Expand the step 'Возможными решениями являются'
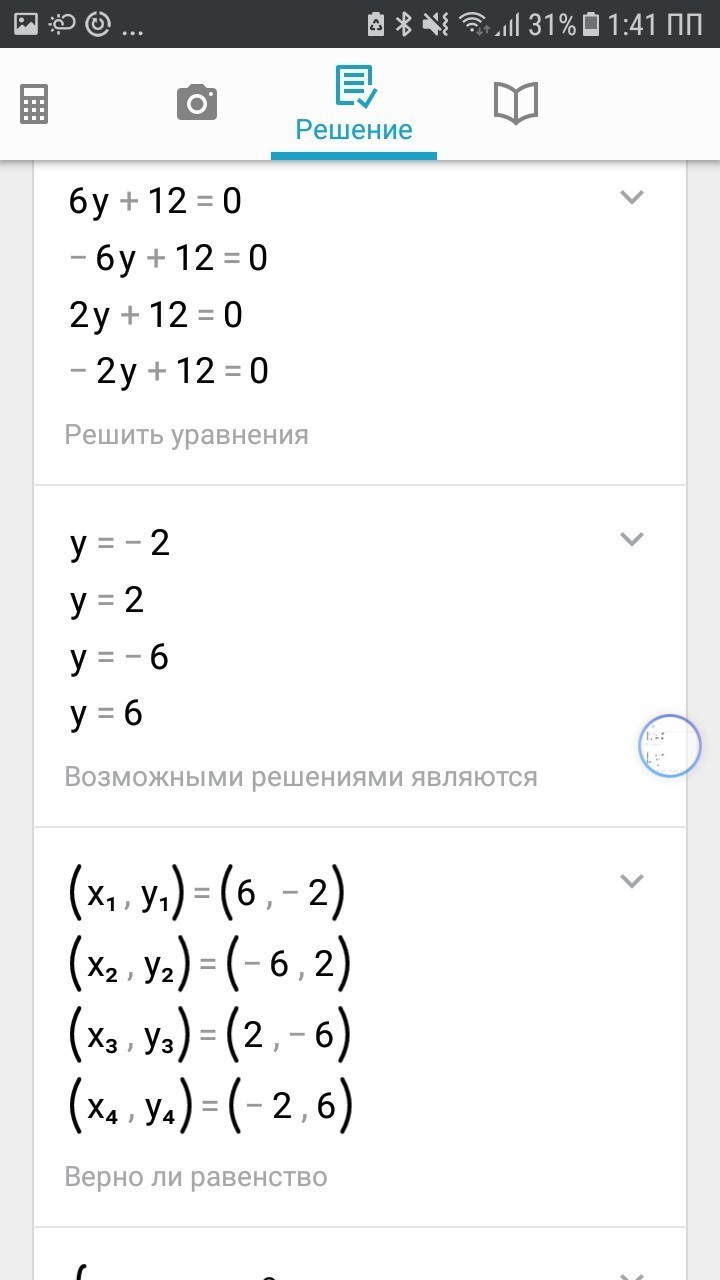The height and width of the screenshot is (1280, 720). (x=631, y=539)
